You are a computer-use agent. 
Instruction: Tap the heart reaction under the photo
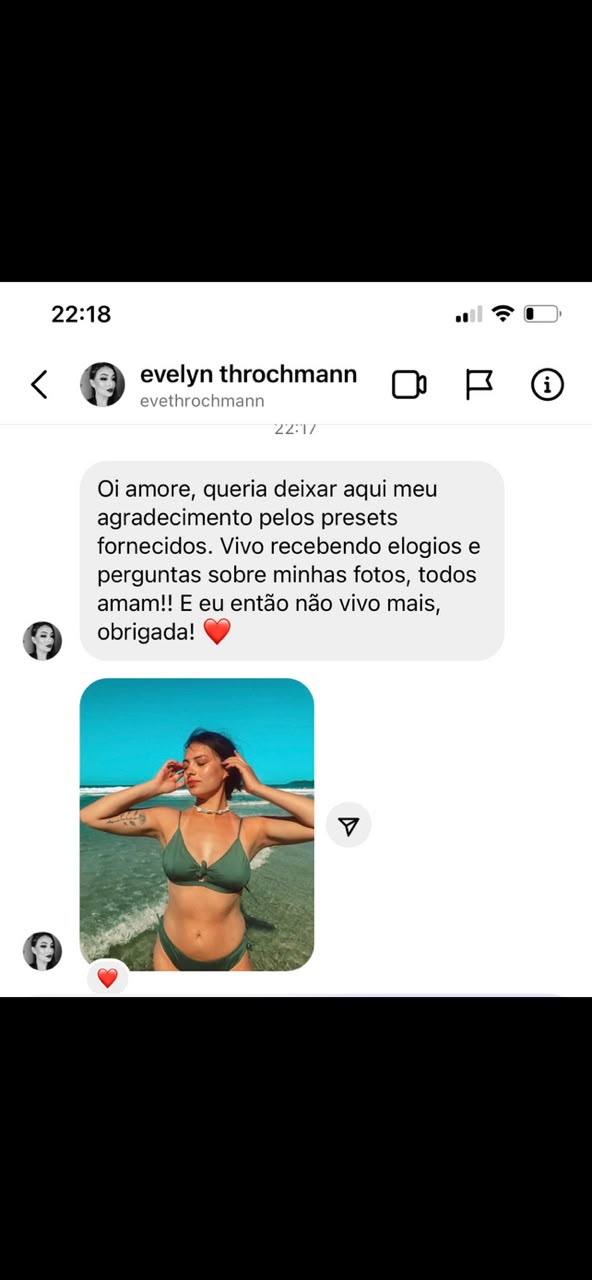[107, 978]
